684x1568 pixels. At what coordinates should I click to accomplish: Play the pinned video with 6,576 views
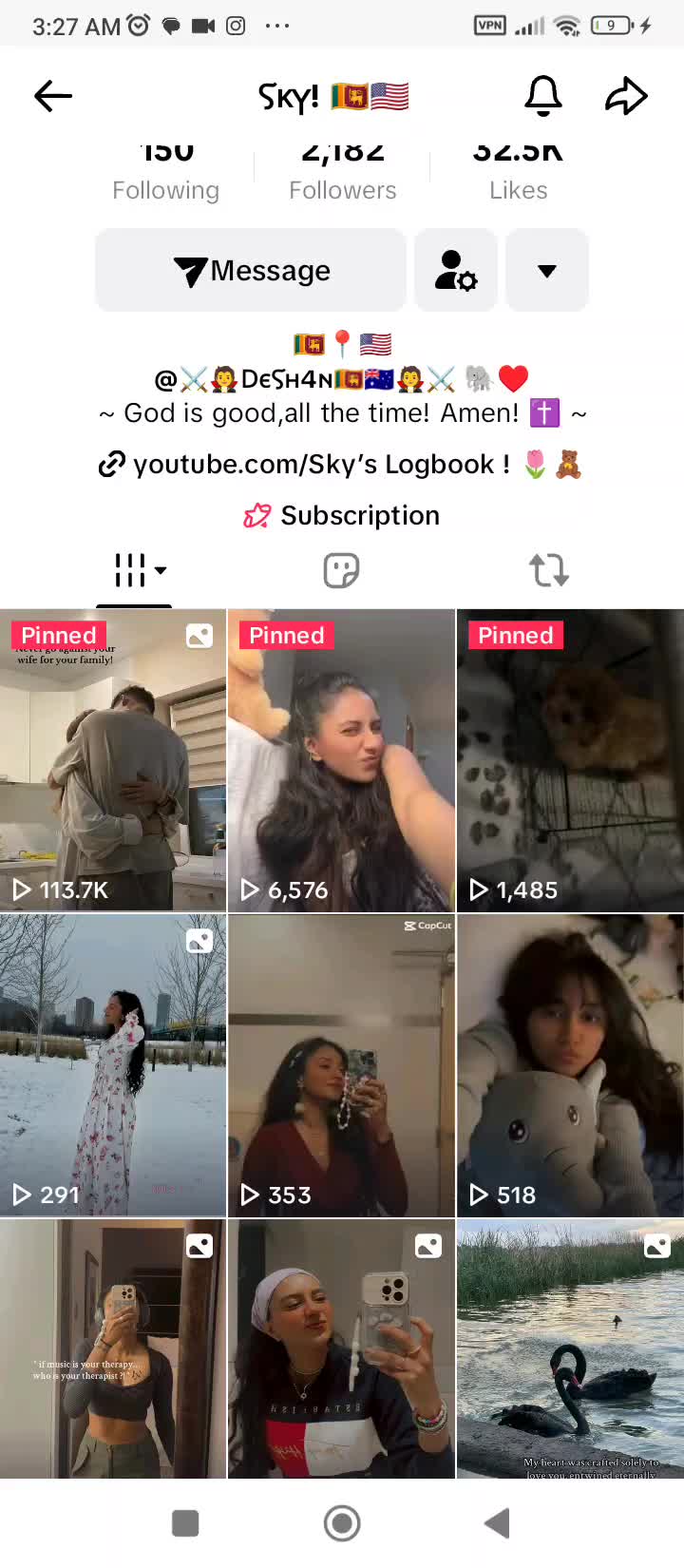[x=341, y=760]
